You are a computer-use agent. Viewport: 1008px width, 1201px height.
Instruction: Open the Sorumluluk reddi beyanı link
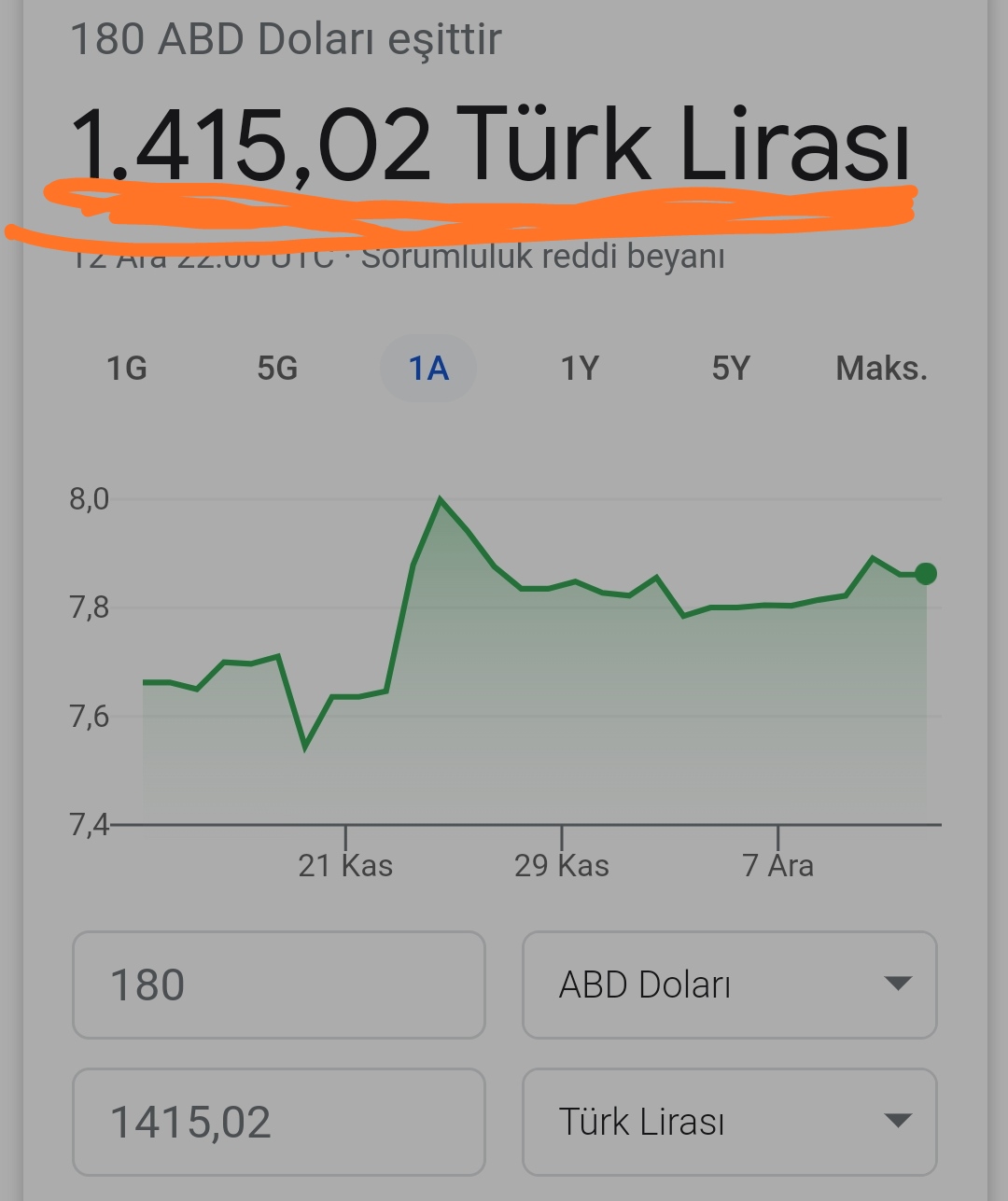pos(543,258)
